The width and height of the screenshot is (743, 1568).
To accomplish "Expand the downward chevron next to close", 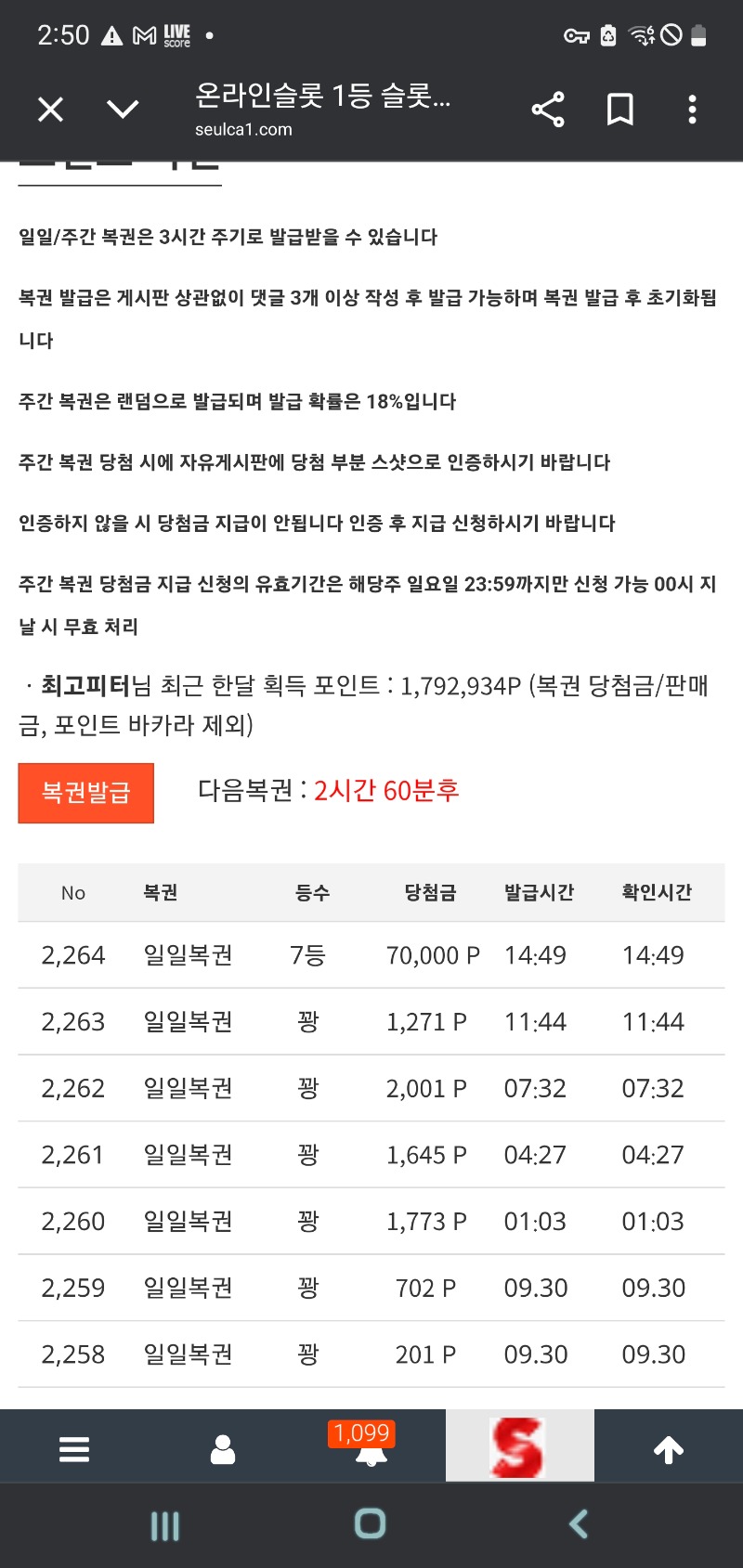I will point(123,110).
